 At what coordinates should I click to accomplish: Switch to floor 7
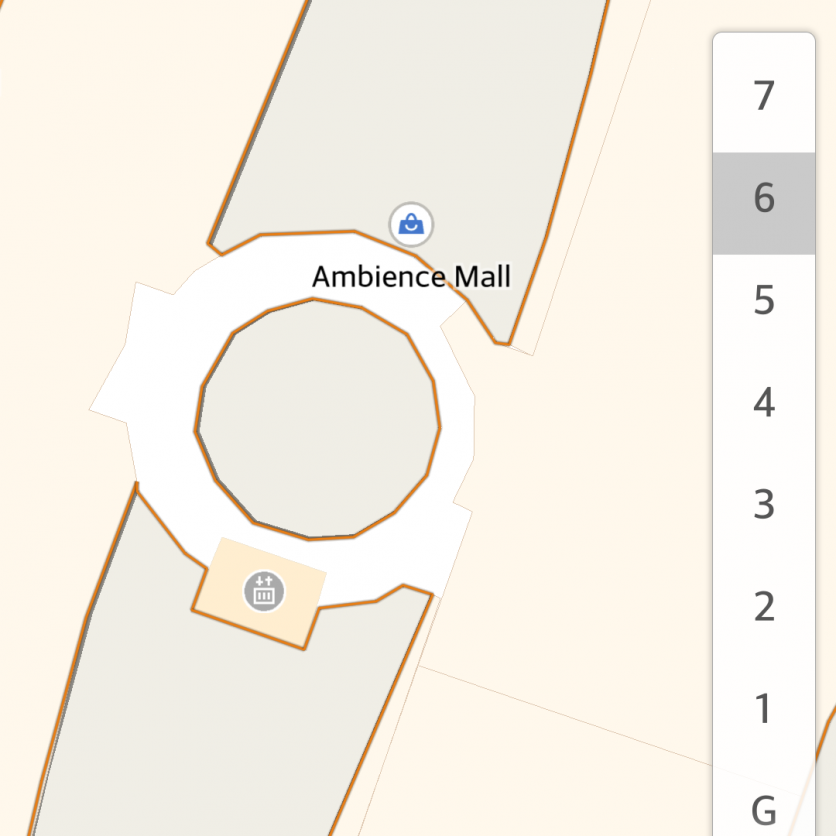[764, 96]
